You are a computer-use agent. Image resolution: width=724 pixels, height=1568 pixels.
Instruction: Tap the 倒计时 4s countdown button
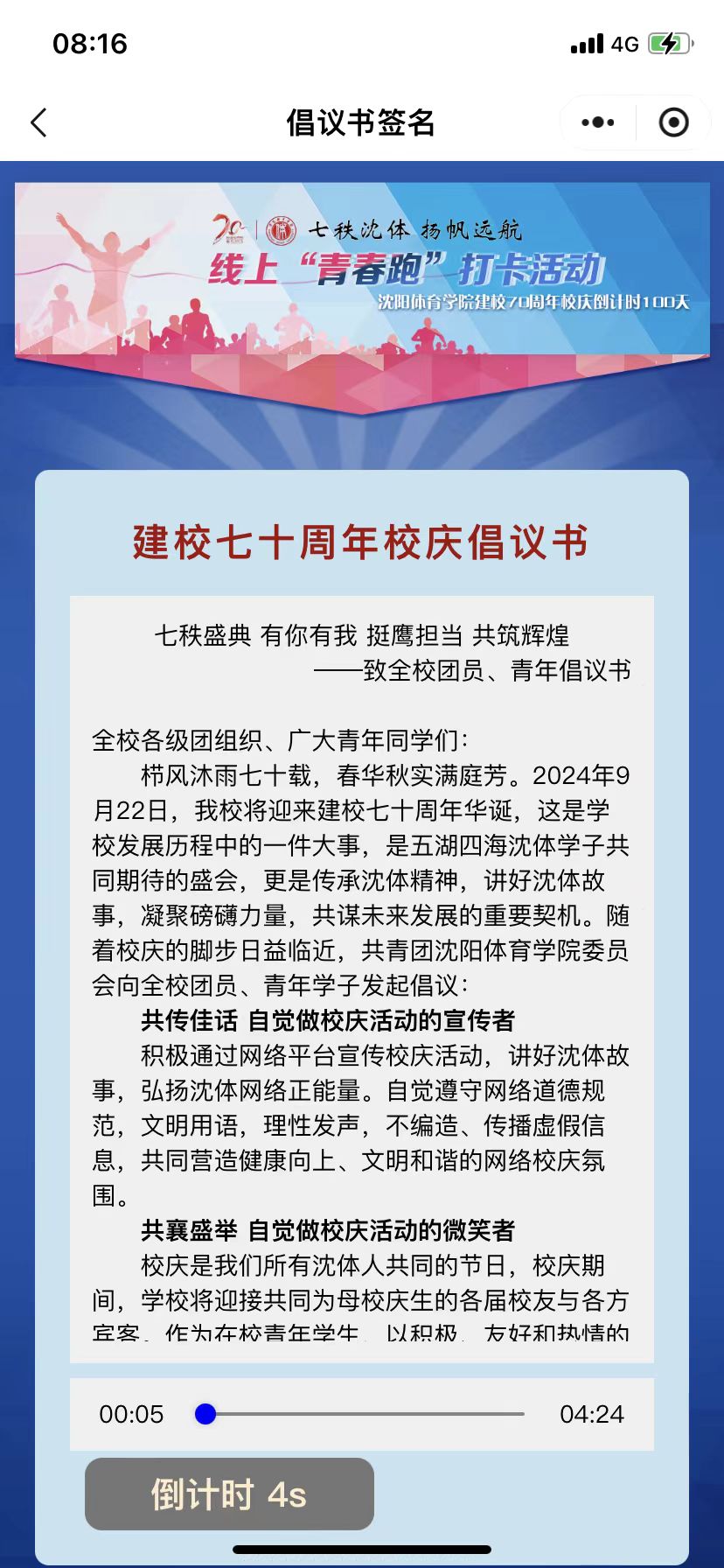coord(229,1494)
